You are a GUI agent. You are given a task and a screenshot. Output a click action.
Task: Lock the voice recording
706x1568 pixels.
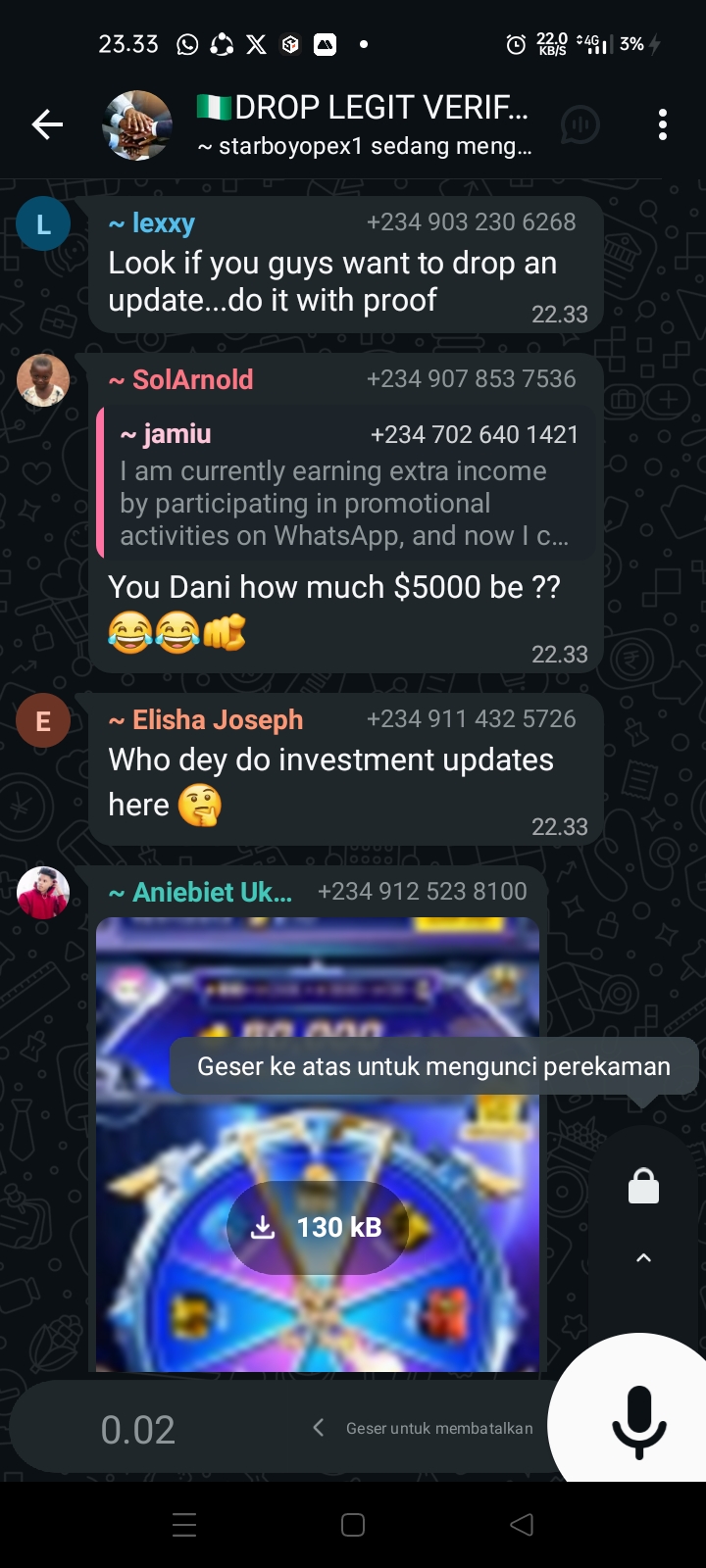coord(643,1186)
